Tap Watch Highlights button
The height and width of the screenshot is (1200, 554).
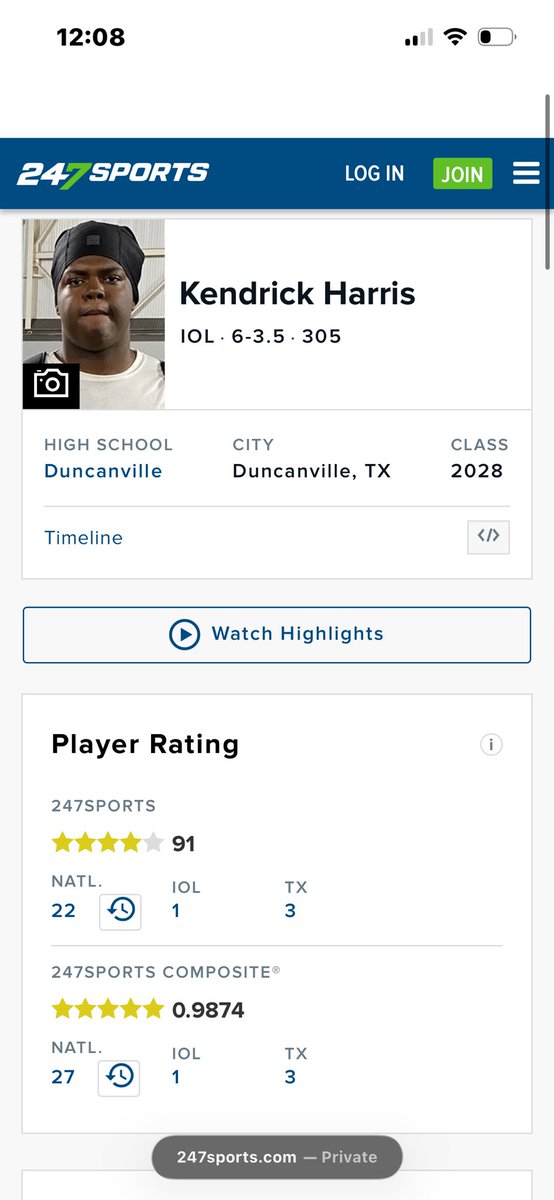tap(277, 634)
